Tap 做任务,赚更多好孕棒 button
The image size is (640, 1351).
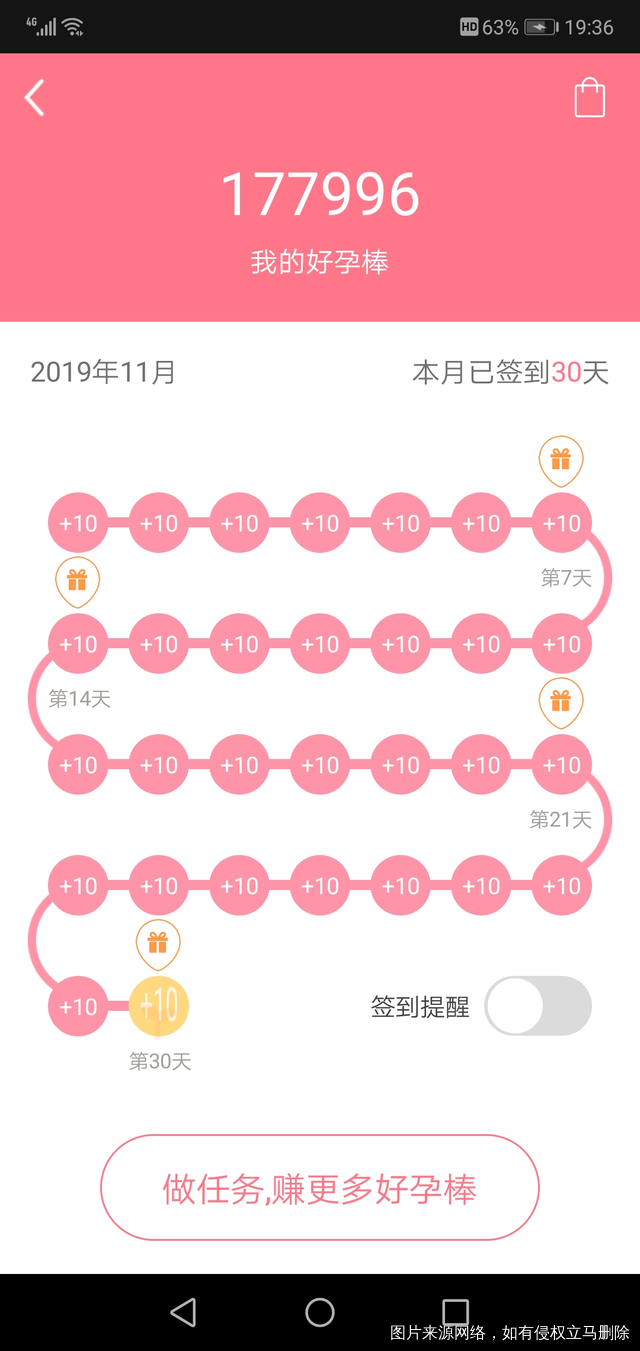(320, 1188)
